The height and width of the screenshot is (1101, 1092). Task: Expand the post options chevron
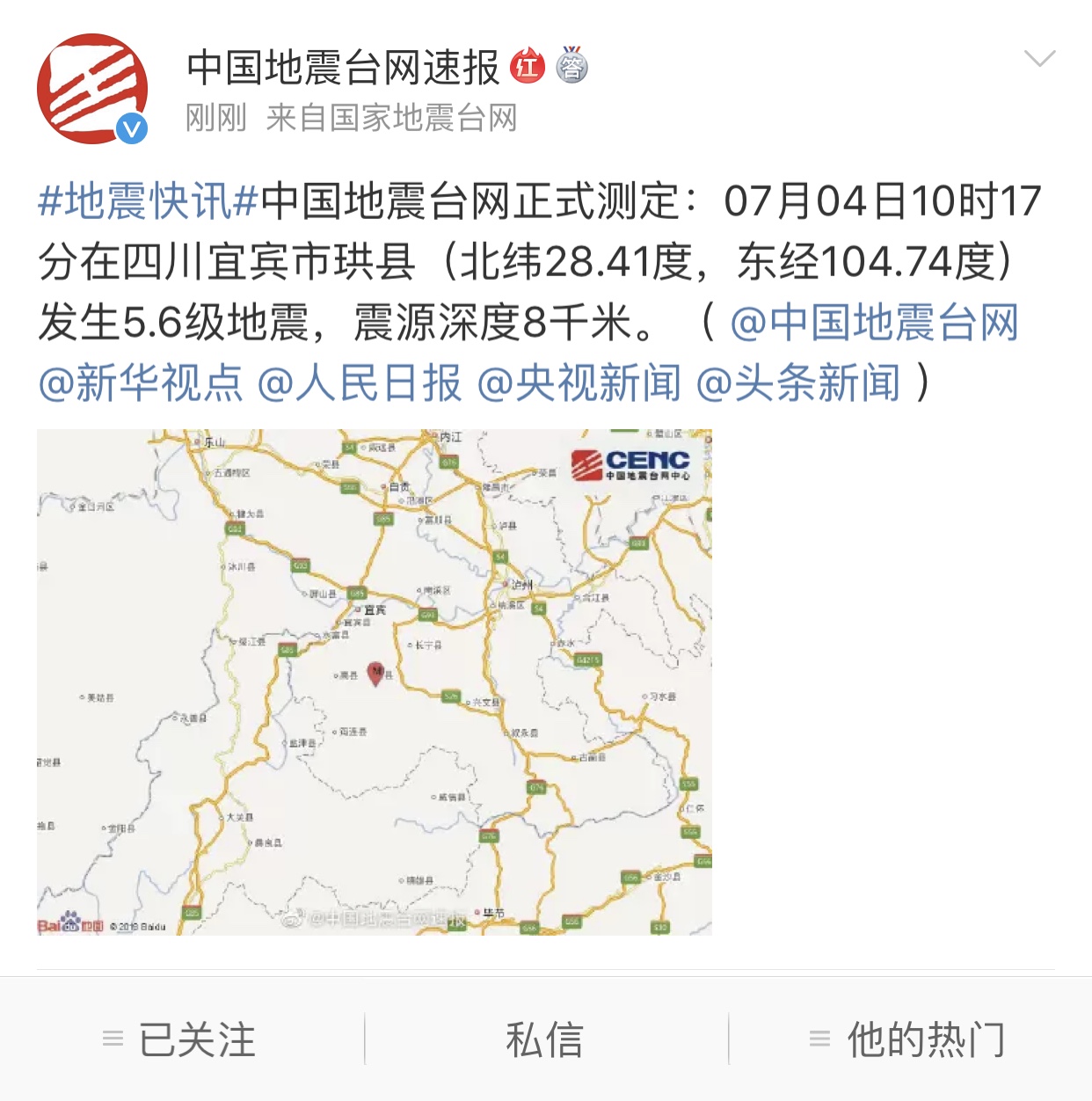pyautogui.click(x=1039, y=60)
